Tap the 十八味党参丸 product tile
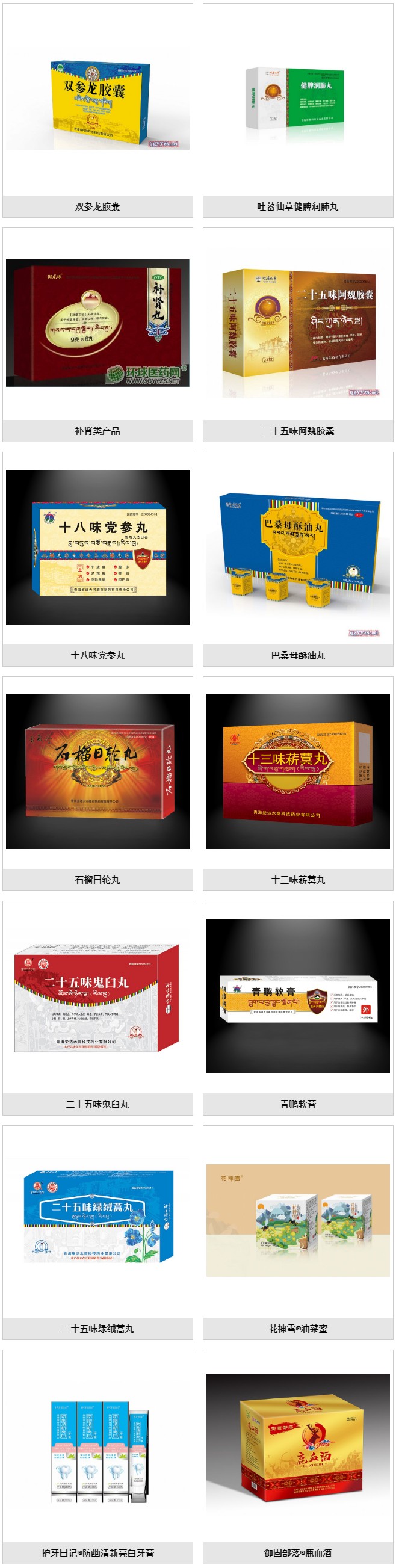Image resolution: width=396 pixels, height=1568 pixels. 97,548
